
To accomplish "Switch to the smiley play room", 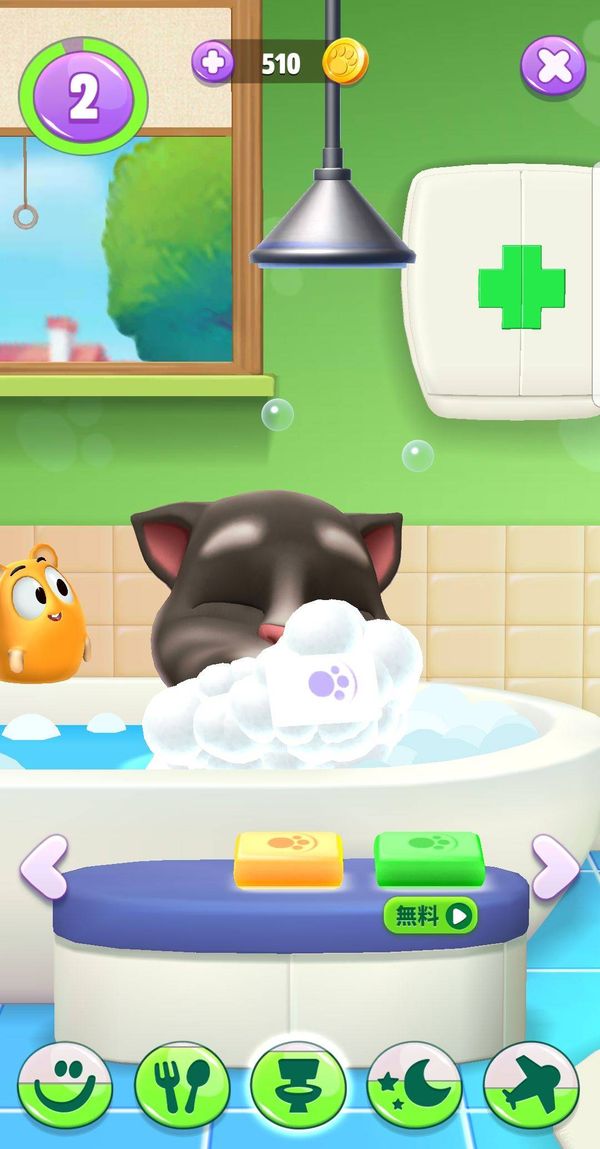I will click(65, 1085).
